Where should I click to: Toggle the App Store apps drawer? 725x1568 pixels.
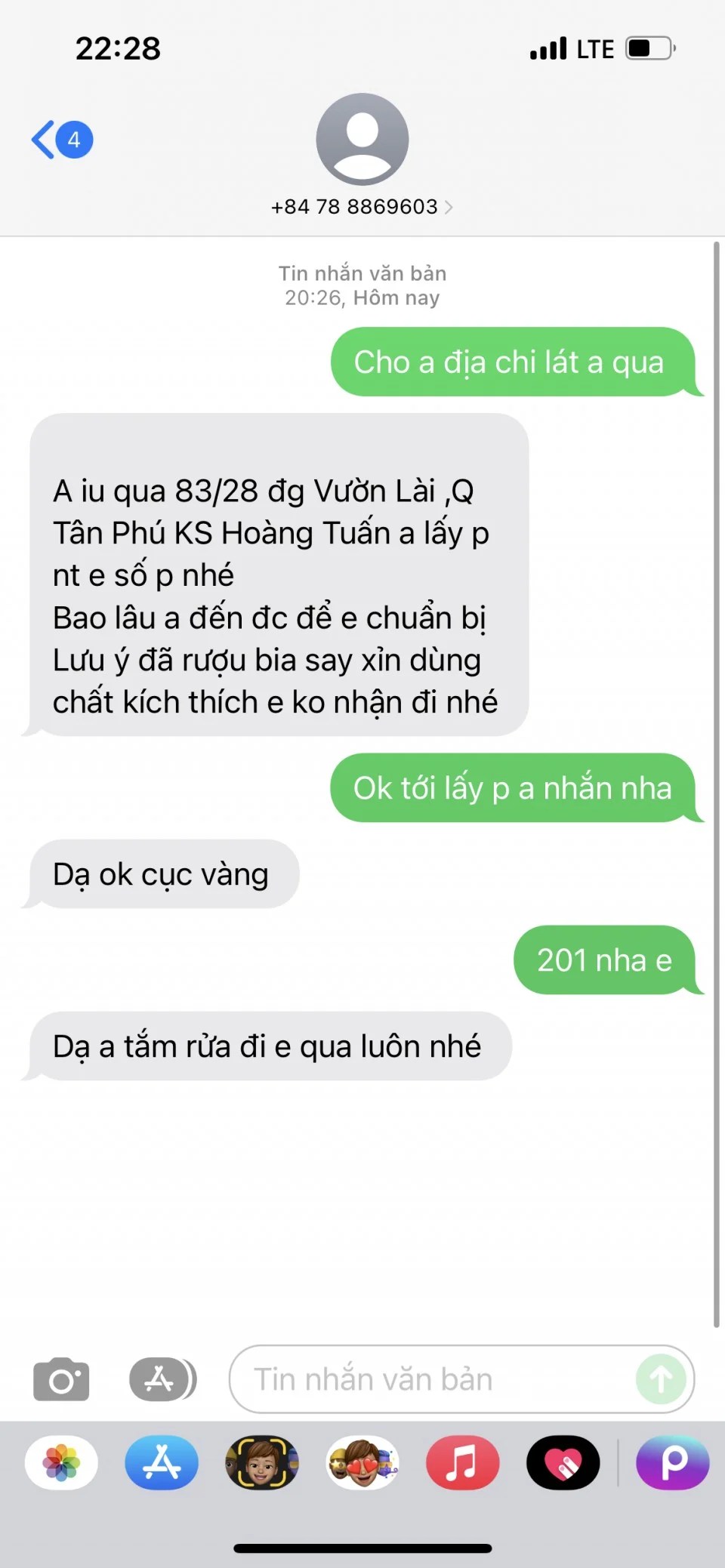162,1380
